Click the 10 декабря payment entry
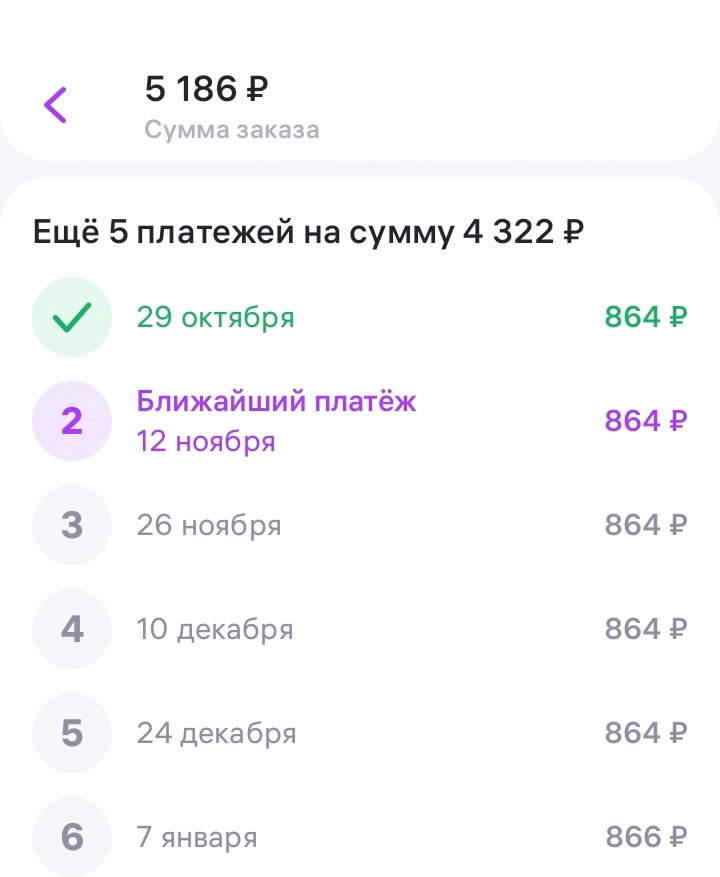 pyautogui.click(x=214, y=629)
